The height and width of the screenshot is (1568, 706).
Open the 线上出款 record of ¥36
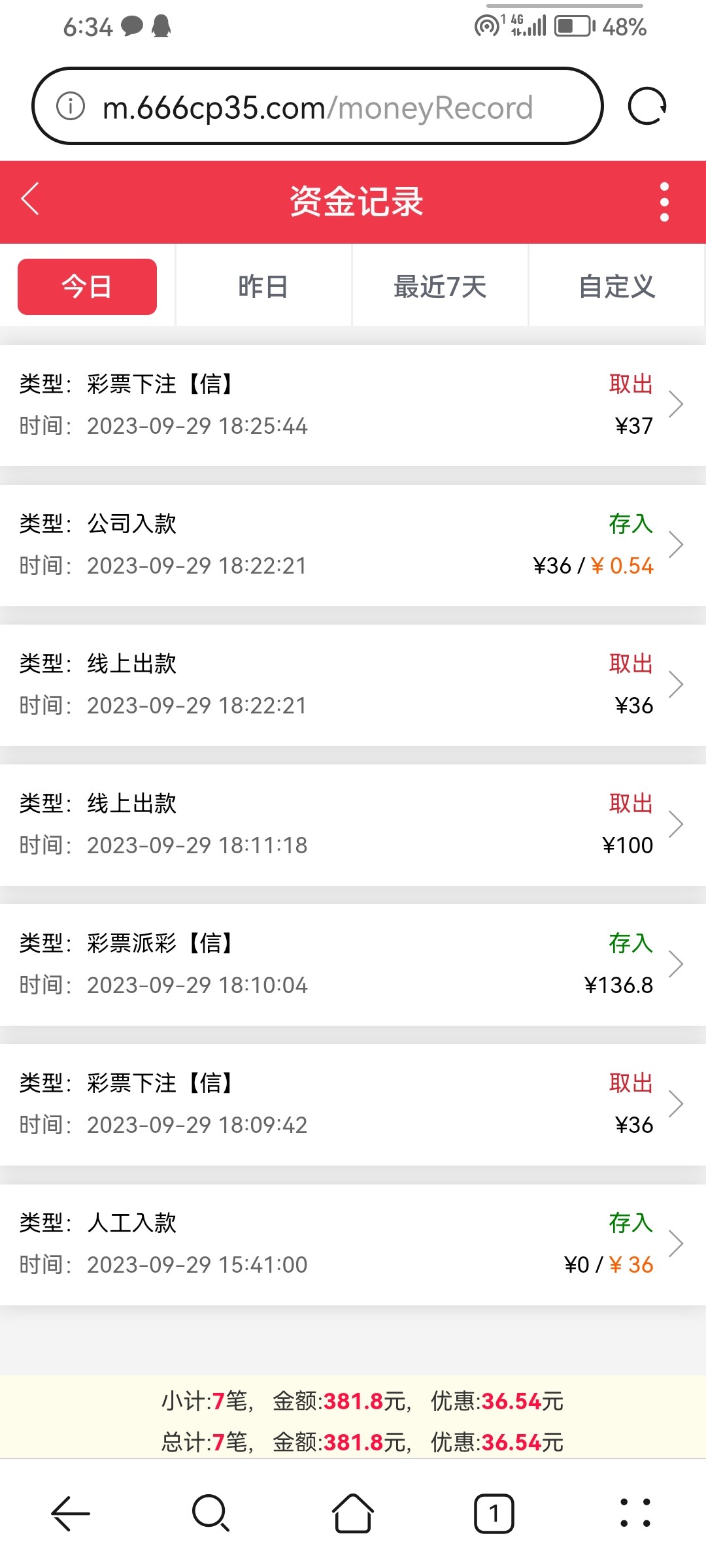[x=353, y=685]
